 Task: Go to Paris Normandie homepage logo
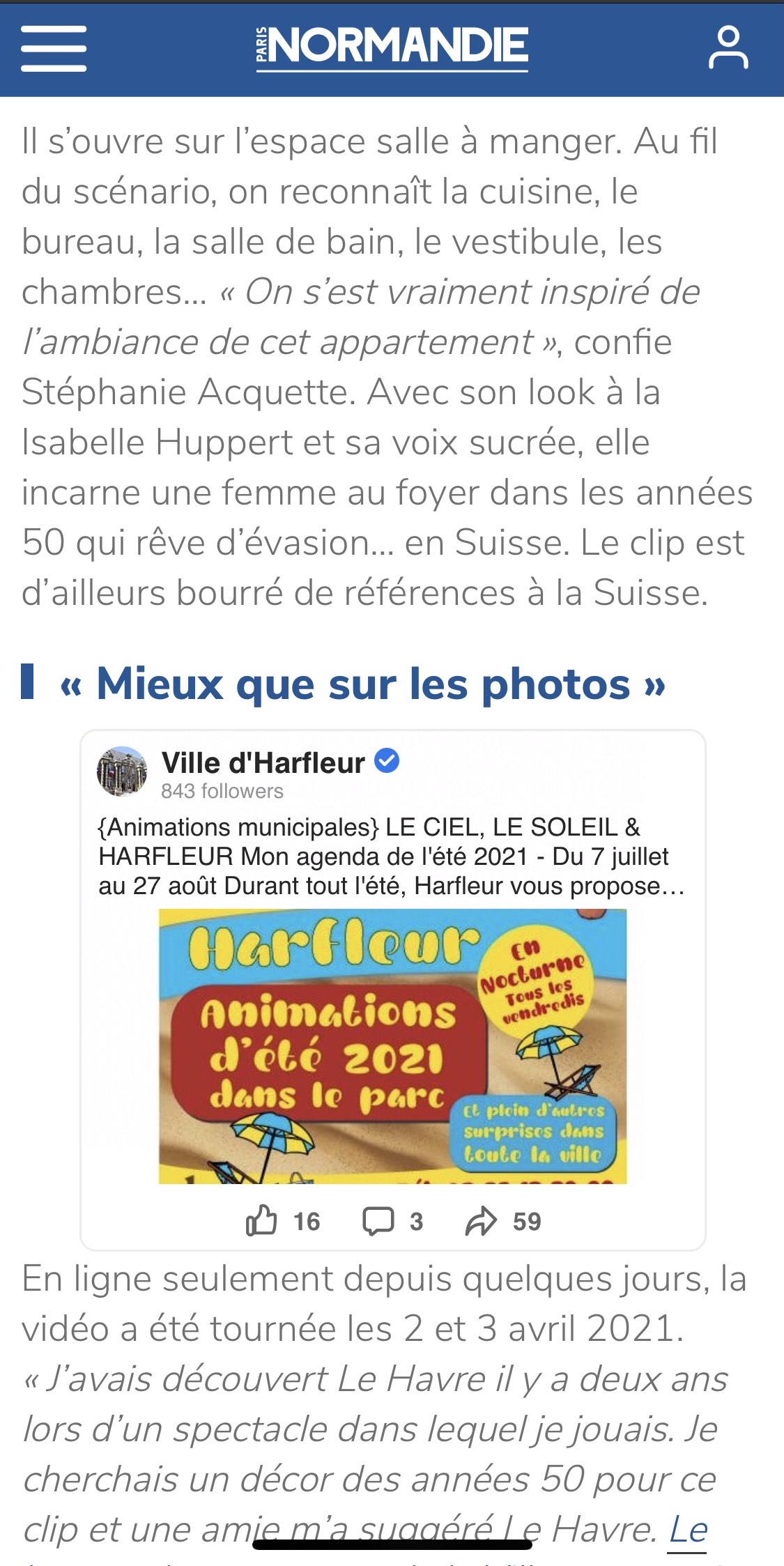click(392, 47)
